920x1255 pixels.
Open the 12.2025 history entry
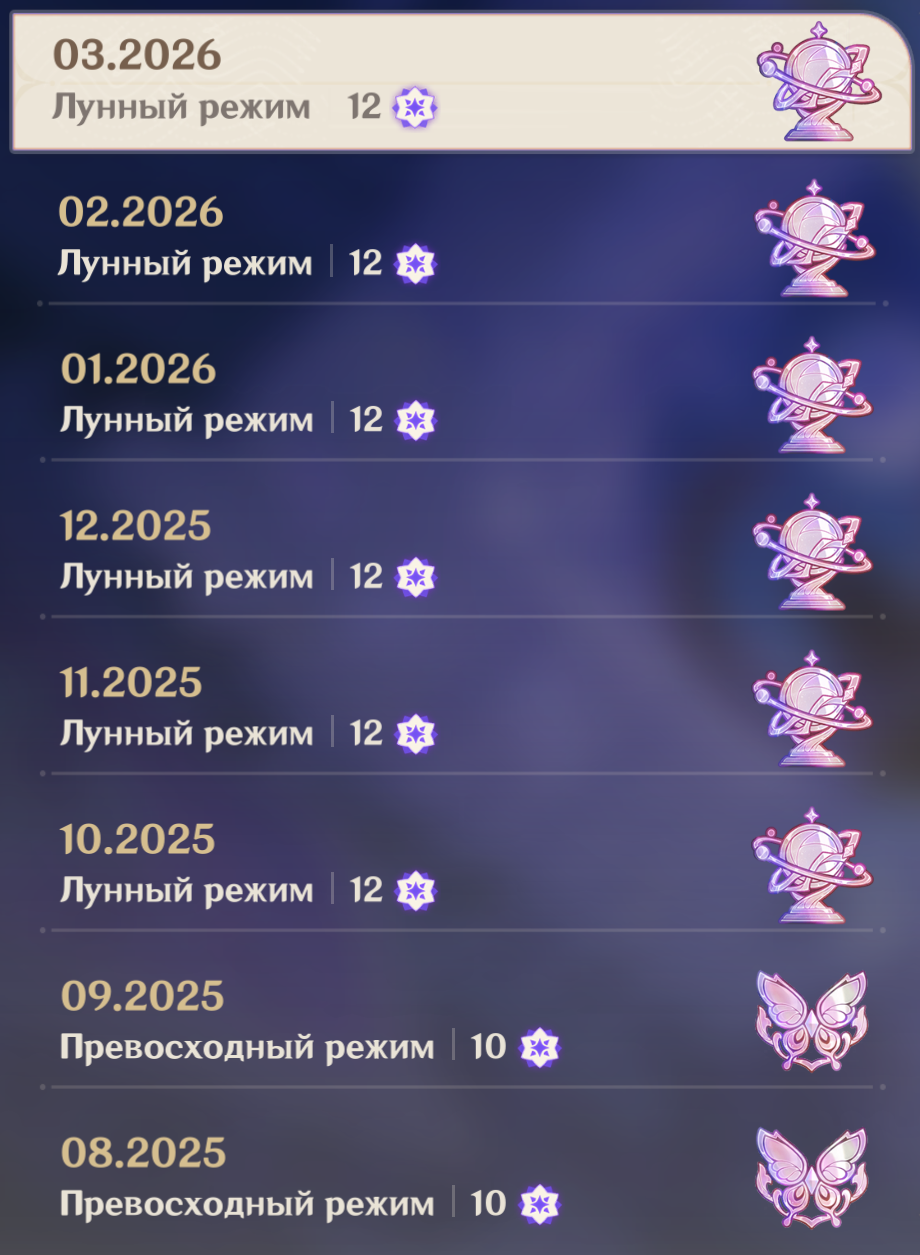coord(460,551)
